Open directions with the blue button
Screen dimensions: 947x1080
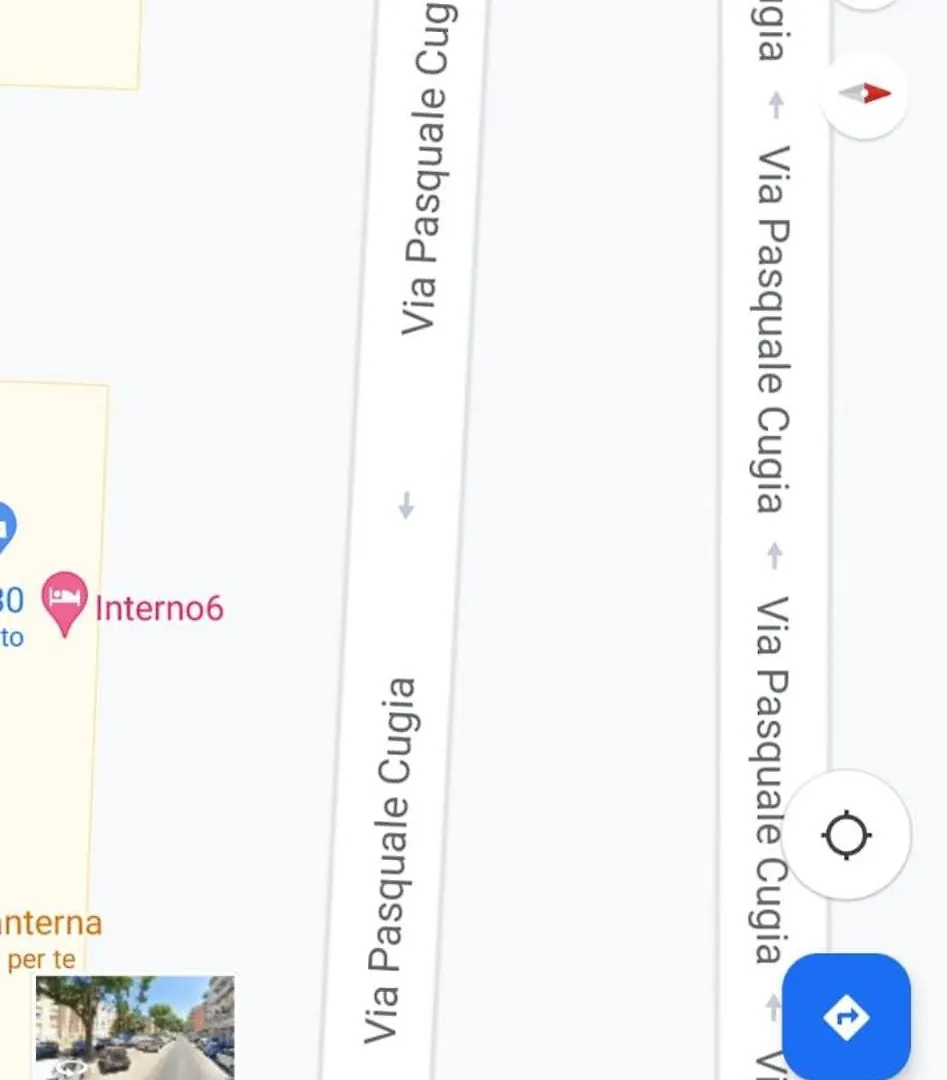tap(846, 1016)
